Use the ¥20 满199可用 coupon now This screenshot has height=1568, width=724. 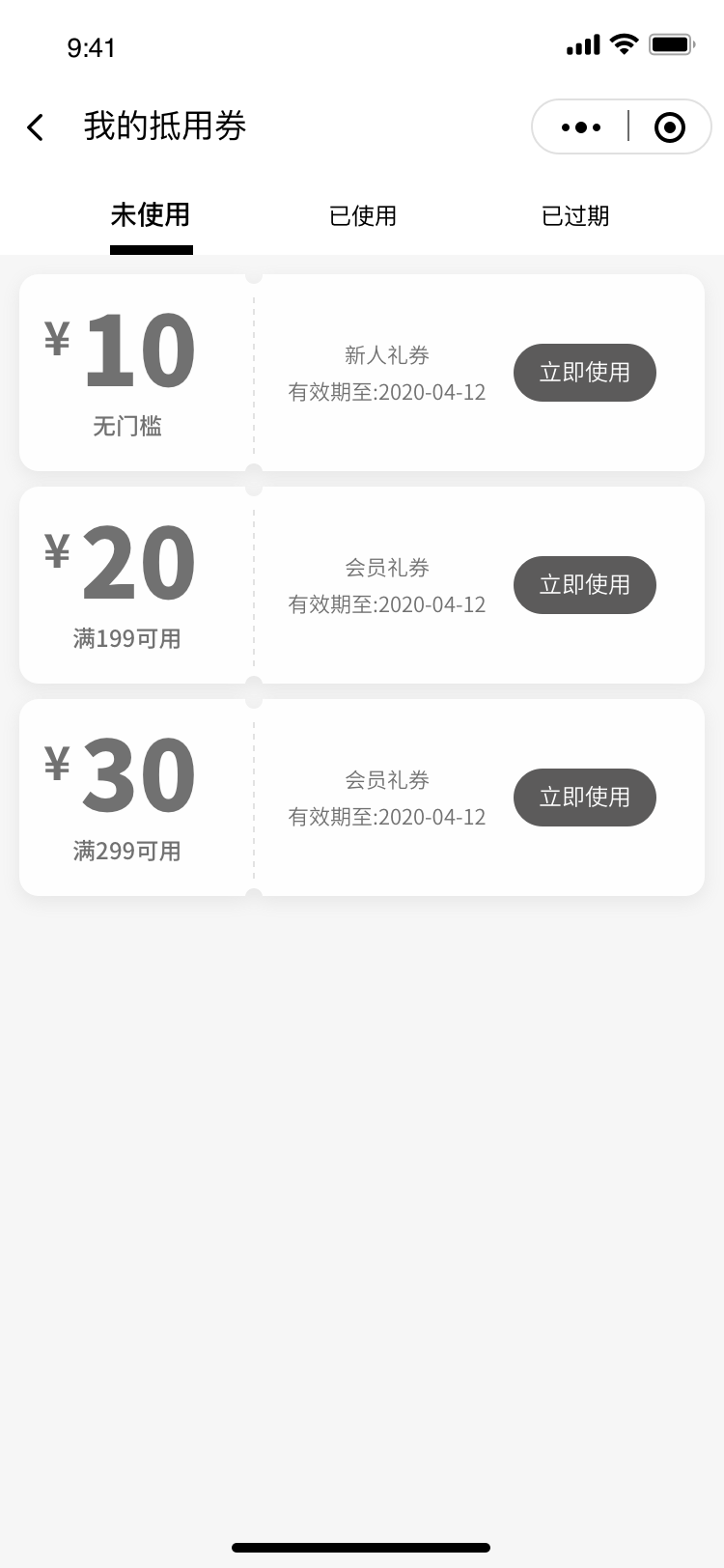(x=585, y=585)
